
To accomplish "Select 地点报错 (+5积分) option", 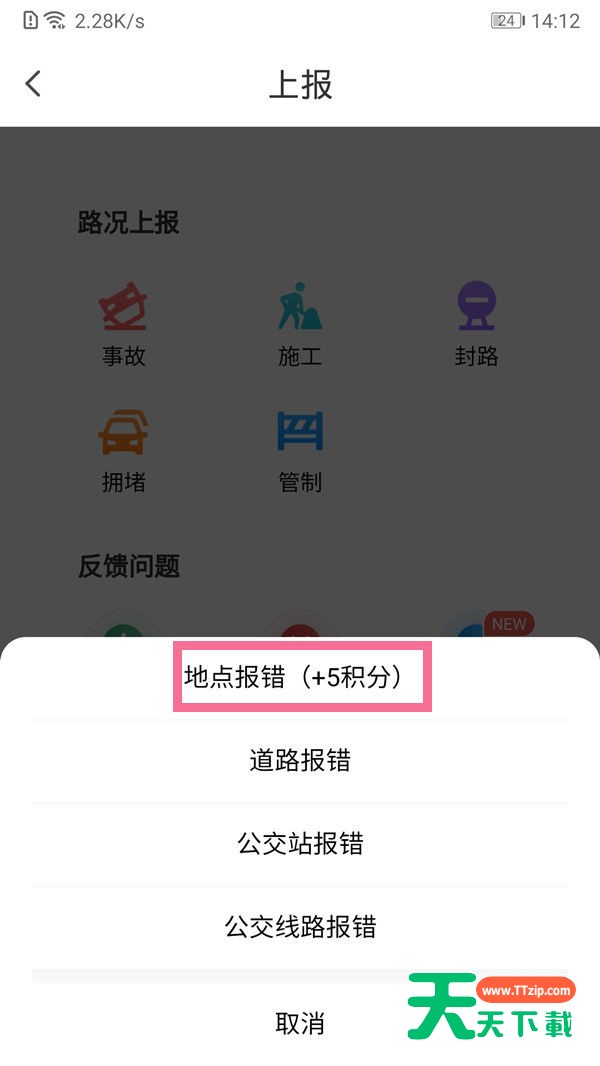I will pos(300,677).
